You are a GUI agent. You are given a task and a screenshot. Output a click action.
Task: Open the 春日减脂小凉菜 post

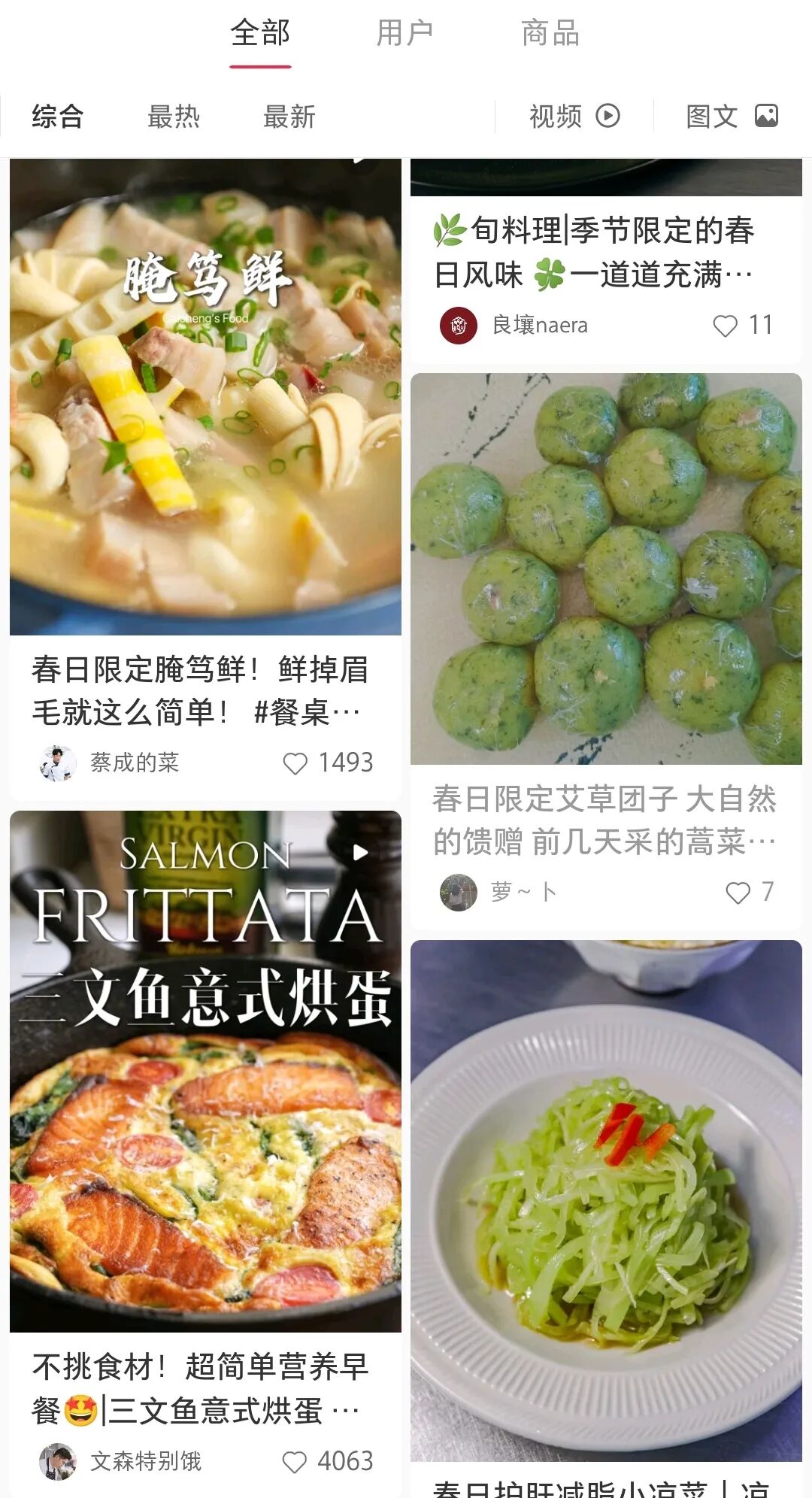click(x=606, y=1201)
